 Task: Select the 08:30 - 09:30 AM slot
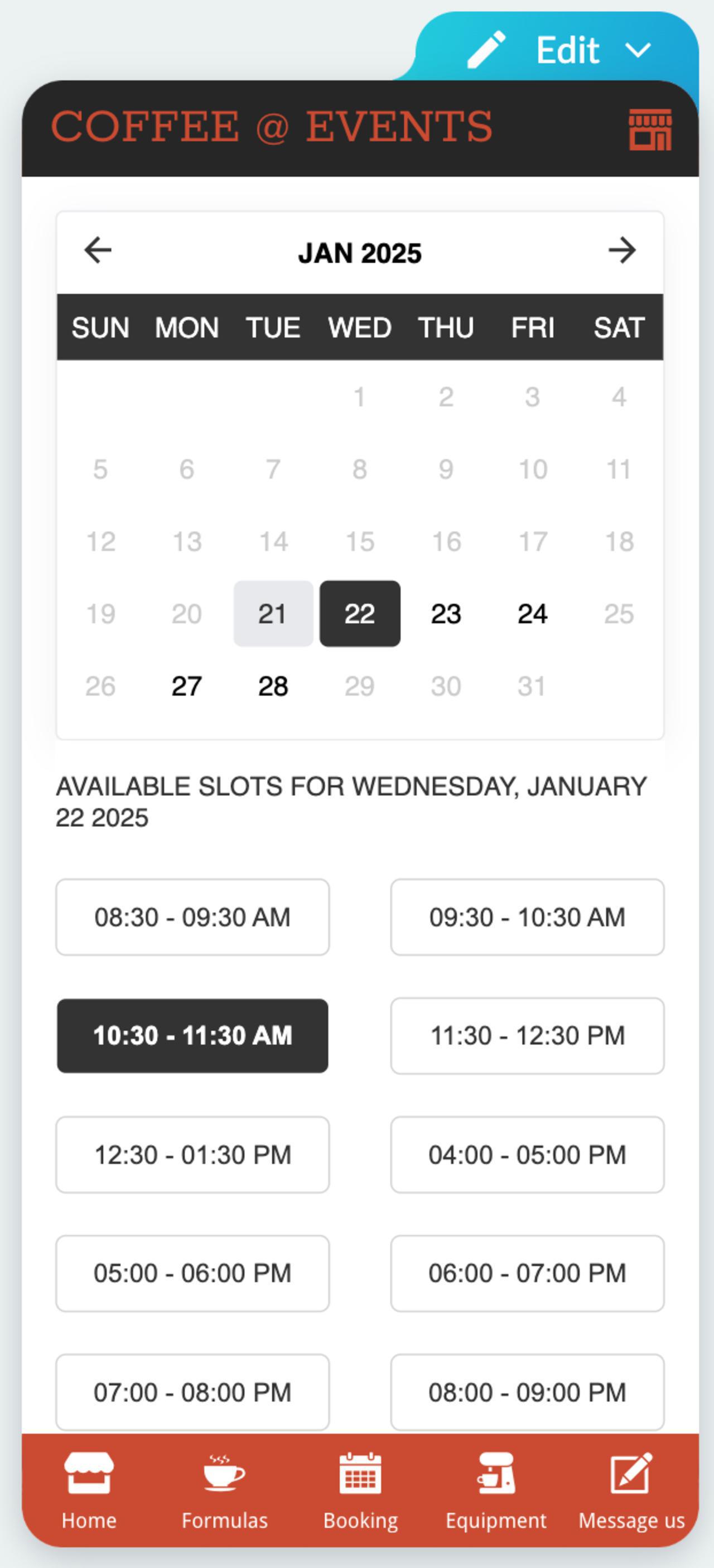point(192,916)
